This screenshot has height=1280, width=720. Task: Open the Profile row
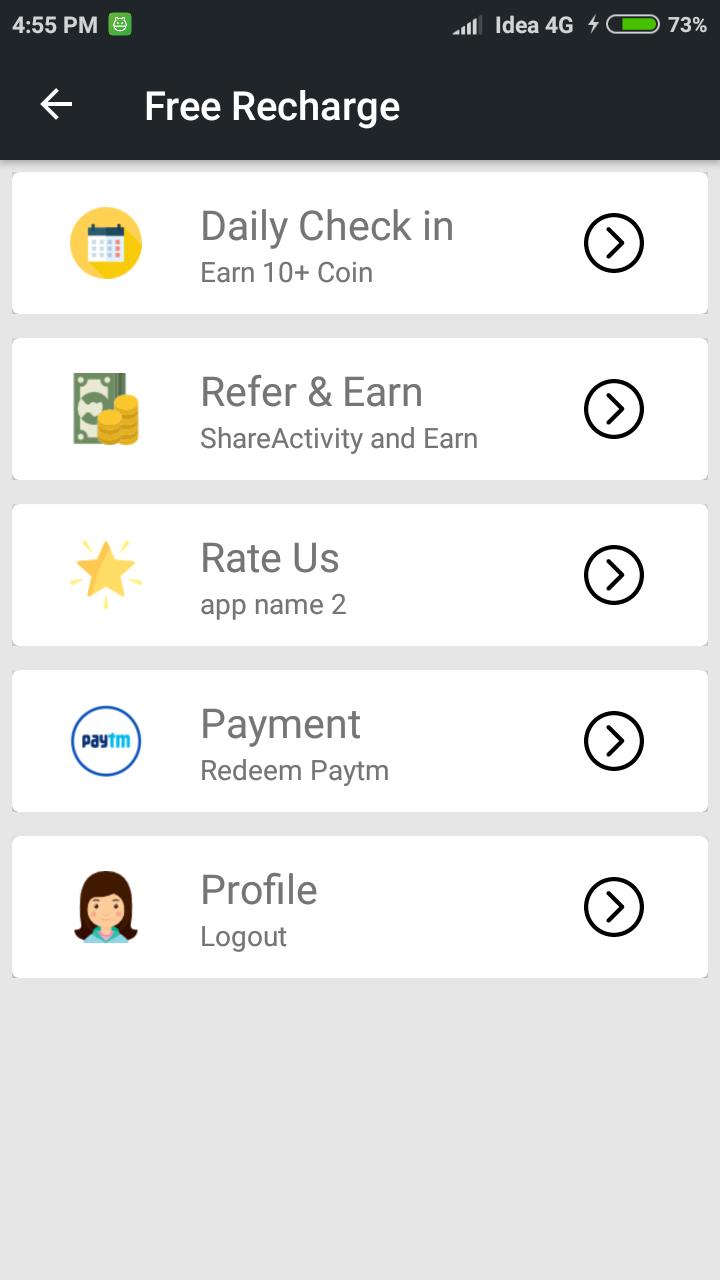point(360,907)
